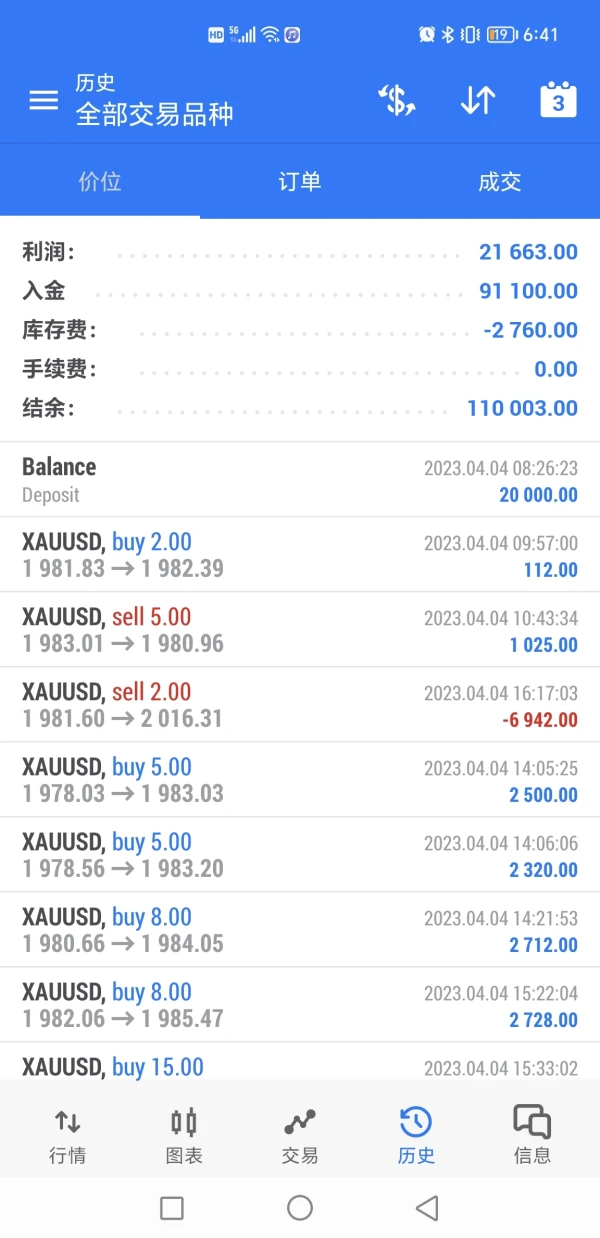View the XAUUSD sell 2.00 losing trade
600x1238 pixels.
pos(300,705)
